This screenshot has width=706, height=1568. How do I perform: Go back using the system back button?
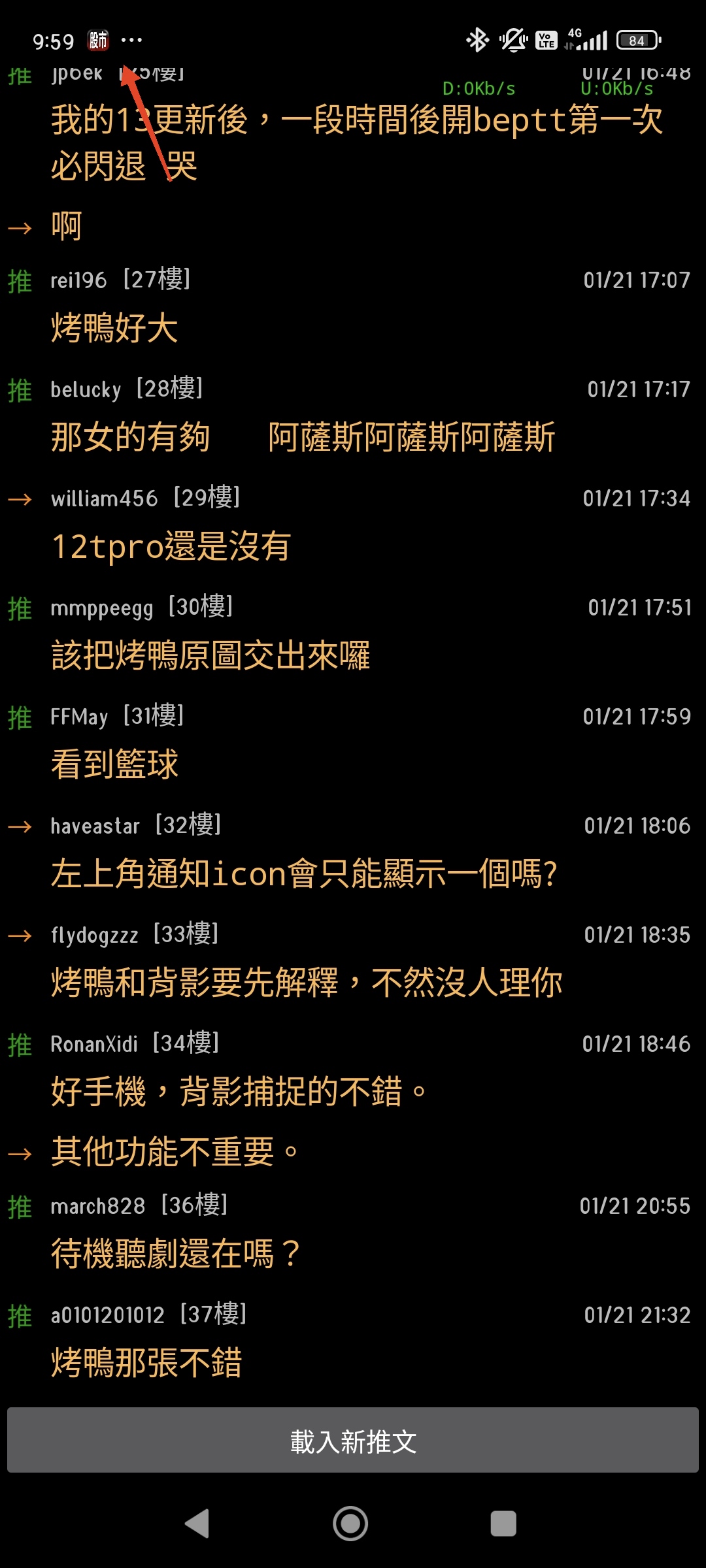(x=197, y=1524)
